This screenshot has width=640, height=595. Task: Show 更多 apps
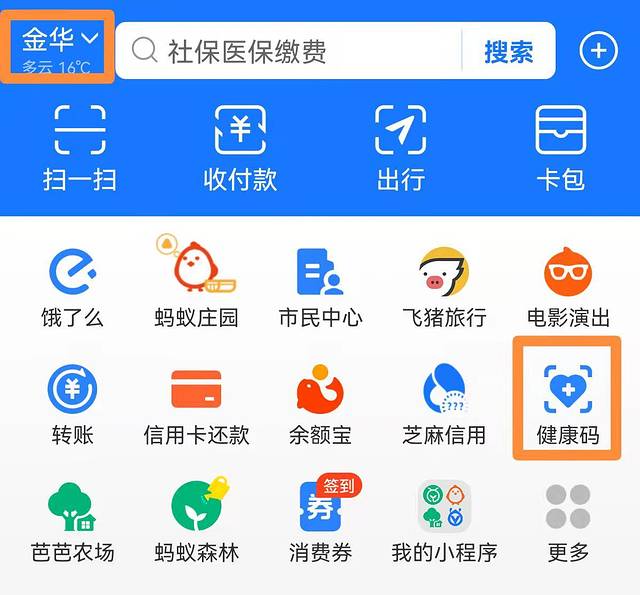tap(568, 518)
